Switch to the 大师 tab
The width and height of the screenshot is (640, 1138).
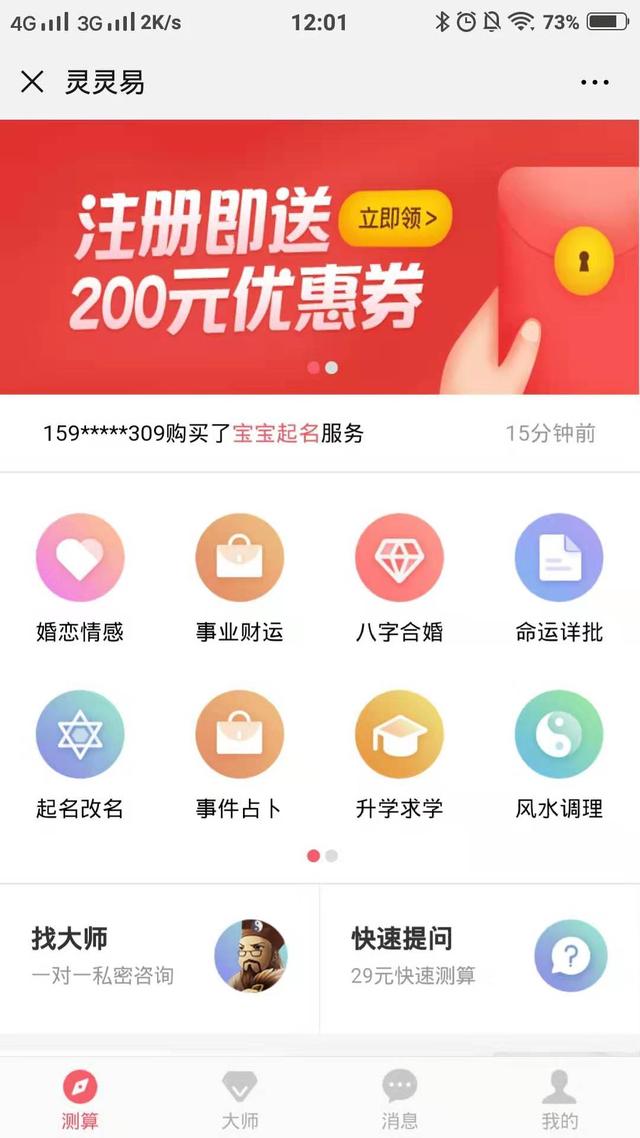pyautogui.click(x=240, y=1098)
